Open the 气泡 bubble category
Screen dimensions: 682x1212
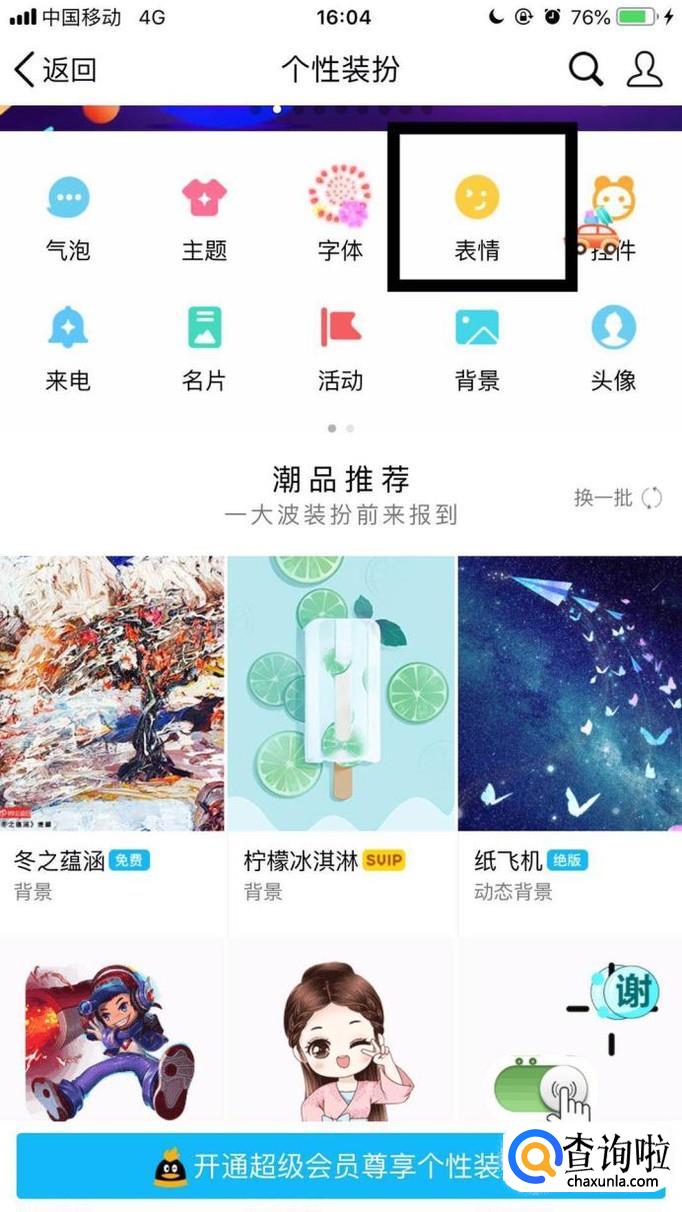click(68, 216)
